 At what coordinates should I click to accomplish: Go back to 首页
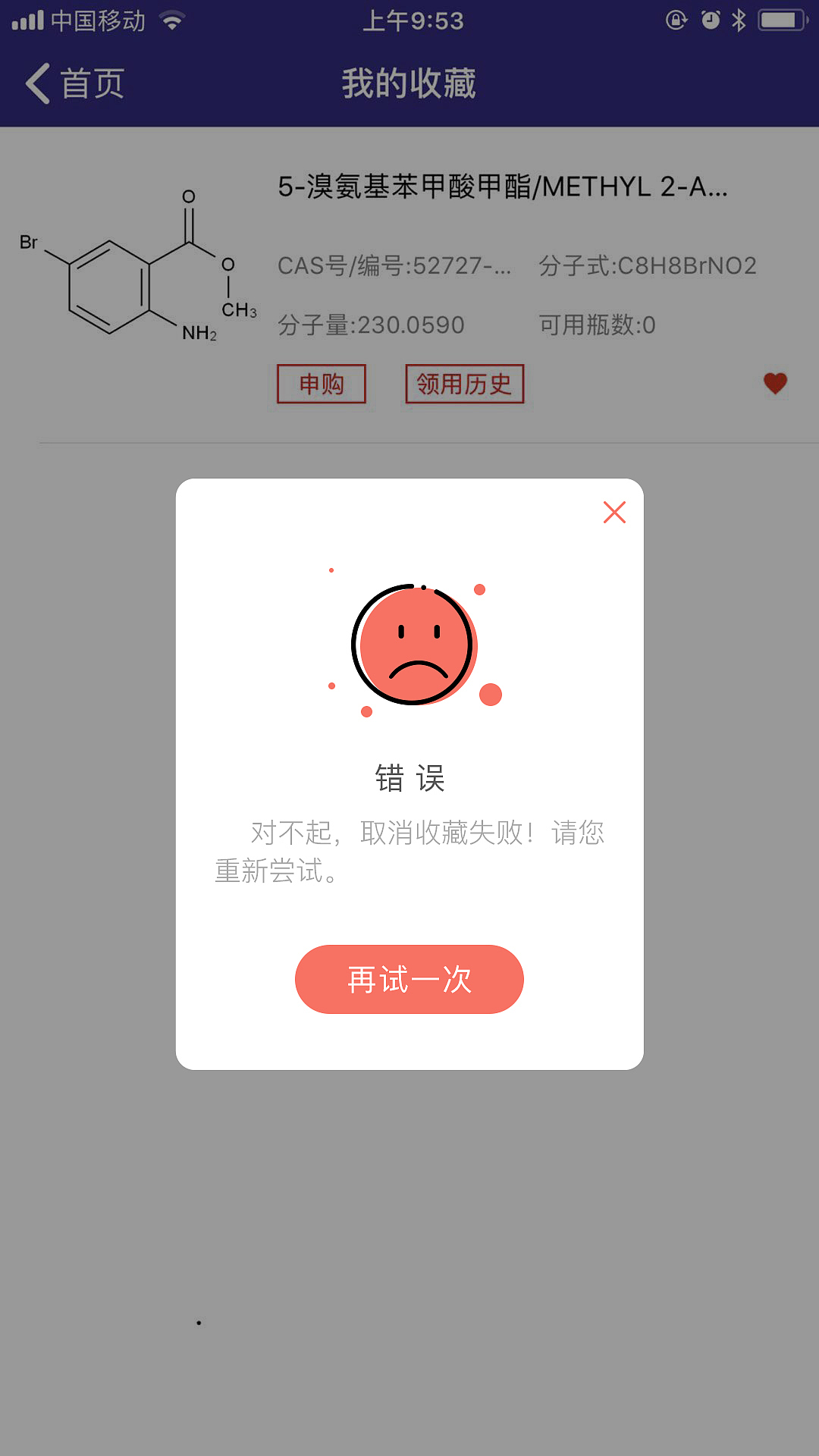point(74,83)
